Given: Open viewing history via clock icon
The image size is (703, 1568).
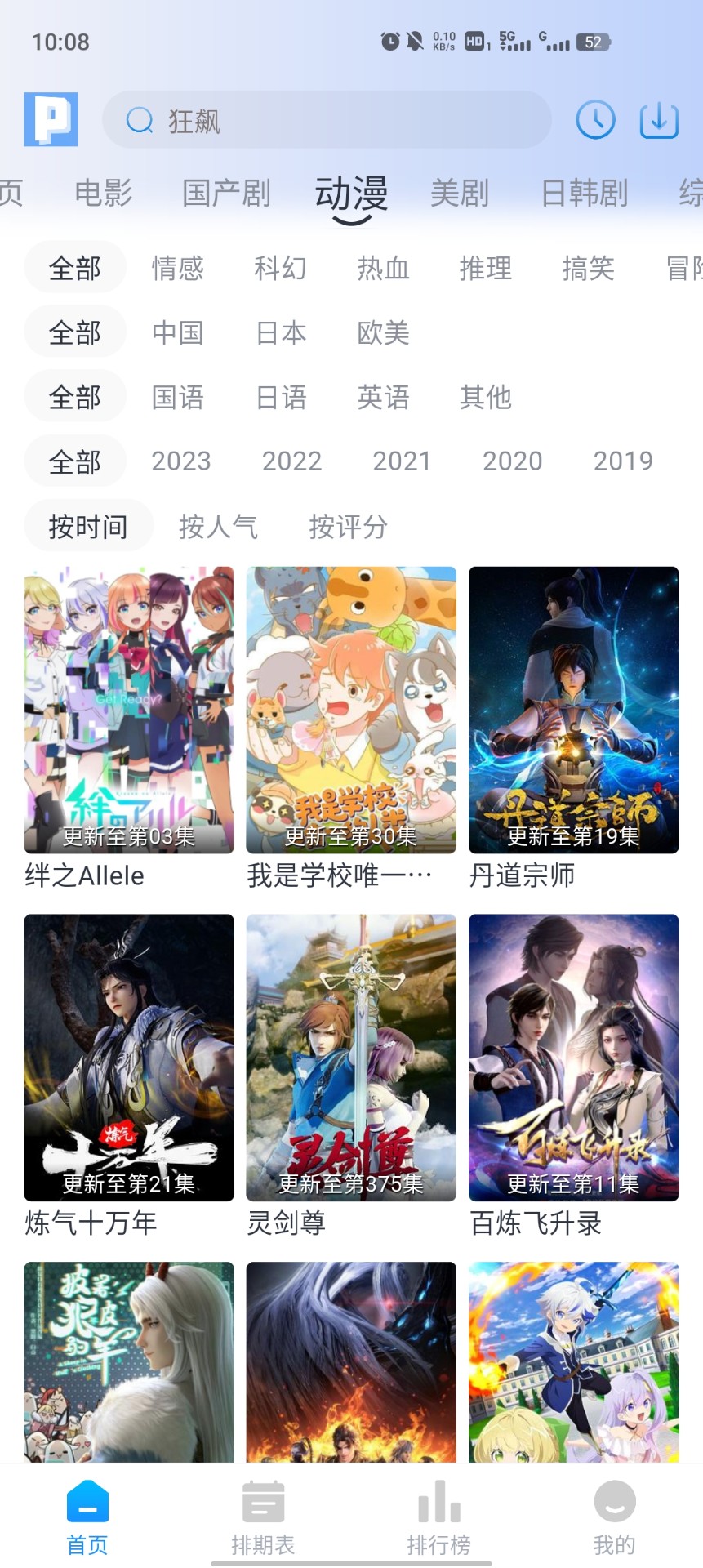Looking at the screenshot, I should point(595,119).
